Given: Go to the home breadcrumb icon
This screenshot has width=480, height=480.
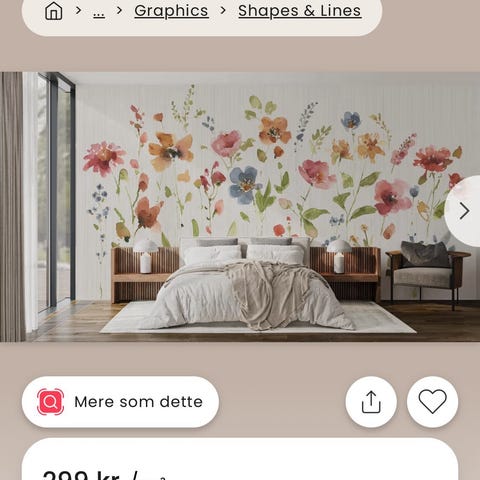Looking at the screenshot, I should tap(54, 11).
